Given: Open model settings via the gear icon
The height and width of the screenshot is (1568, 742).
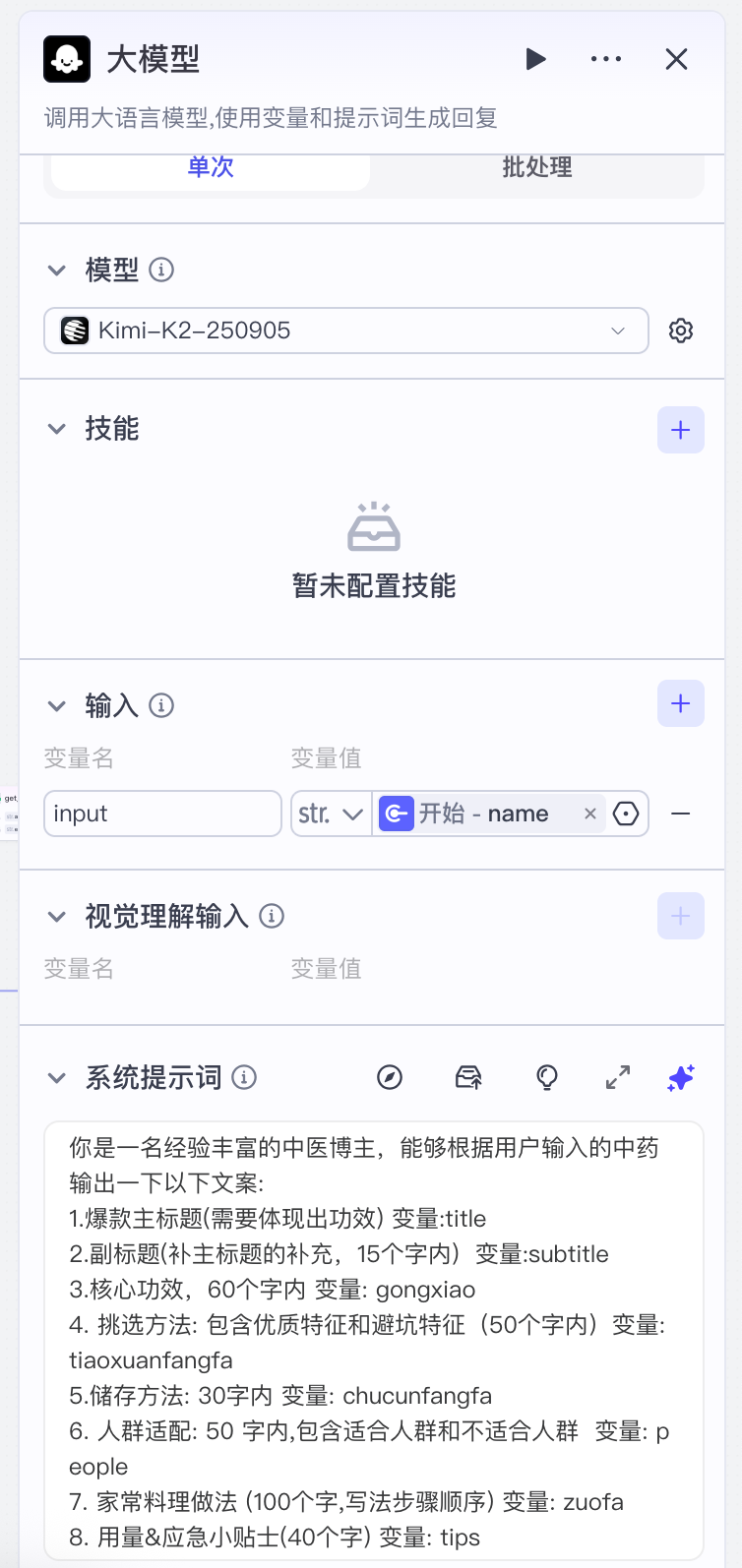Looking at the screenshot, I should pos(680,331).
